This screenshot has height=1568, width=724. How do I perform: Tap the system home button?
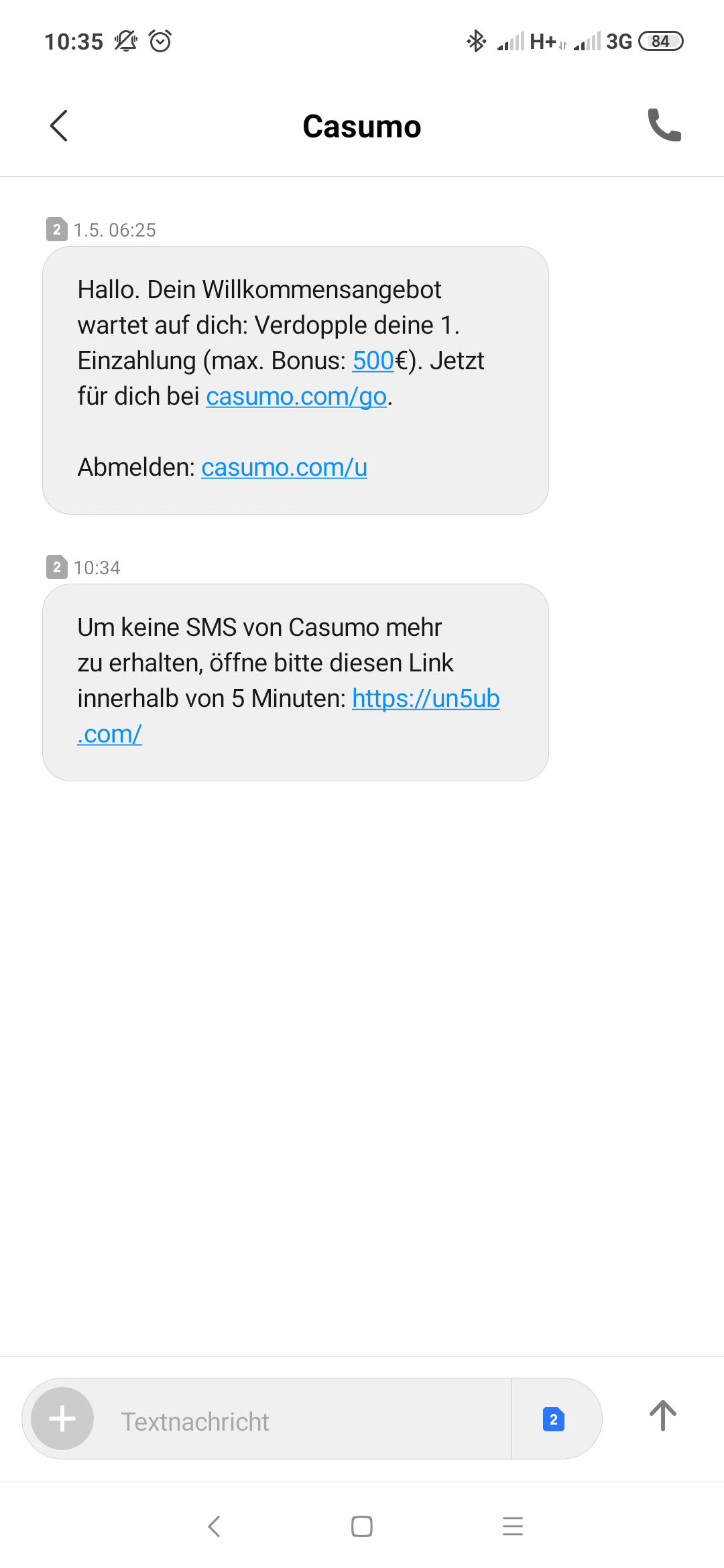point(362,1526)
